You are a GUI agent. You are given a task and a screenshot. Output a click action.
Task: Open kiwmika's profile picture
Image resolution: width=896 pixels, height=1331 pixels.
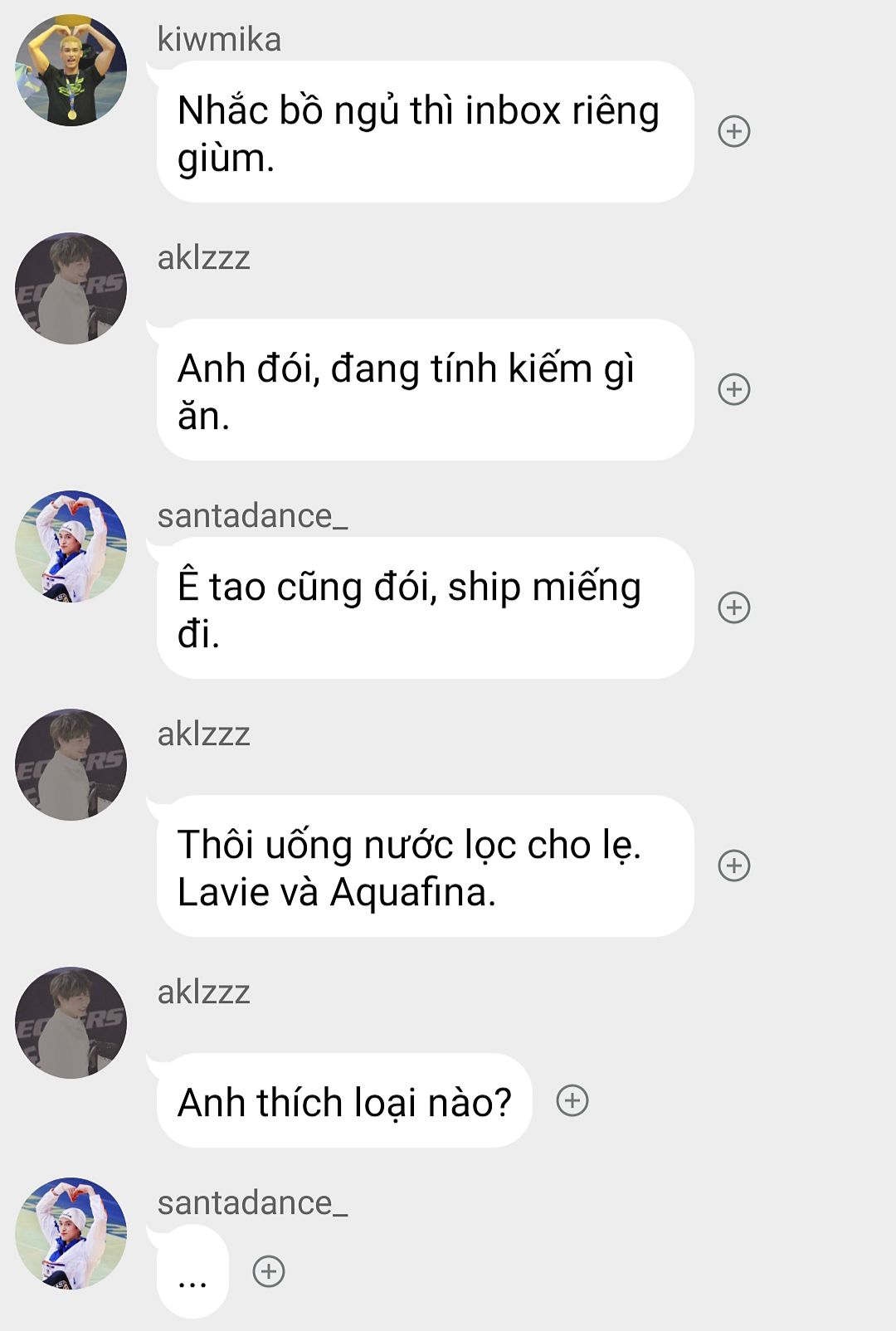tap(71, 71)
